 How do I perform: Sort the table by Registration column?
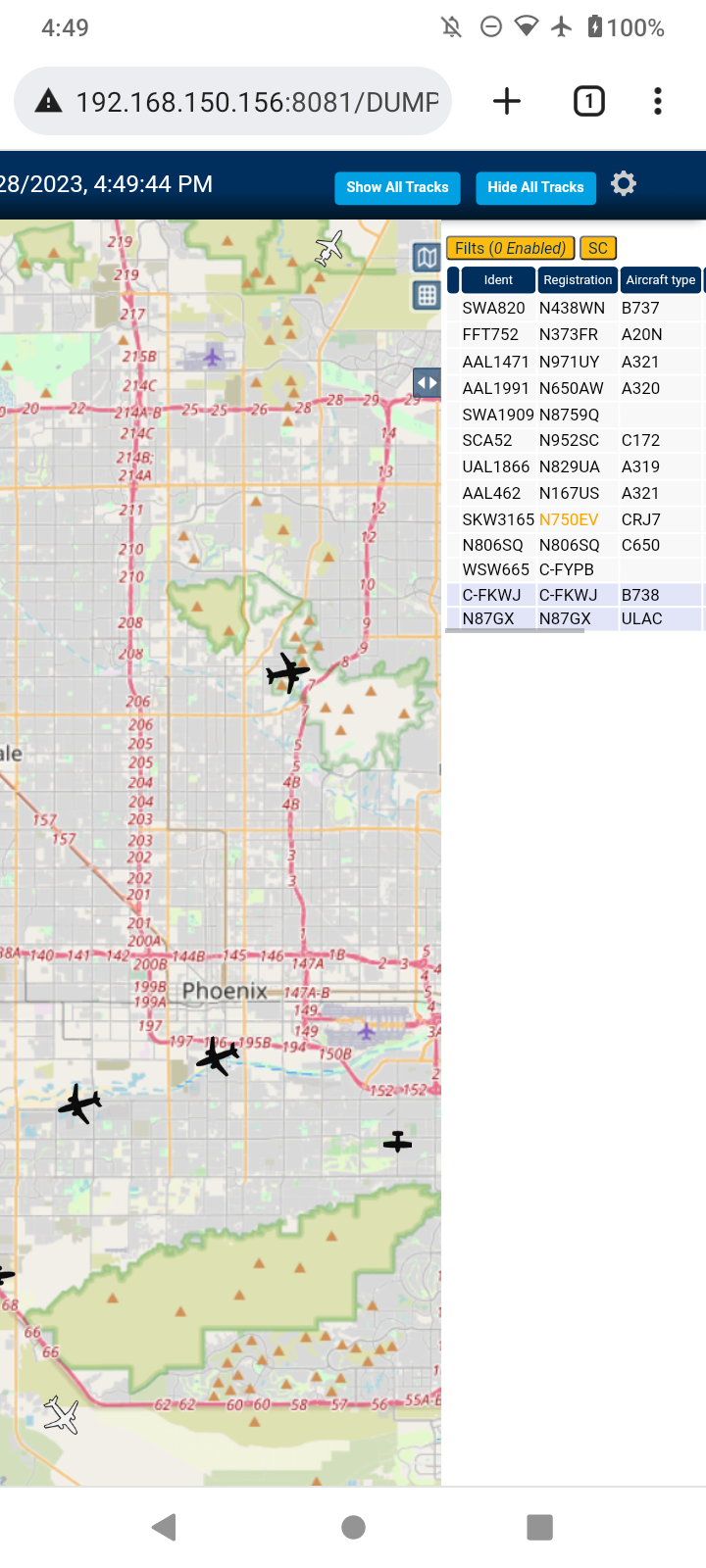coord(578,280)
